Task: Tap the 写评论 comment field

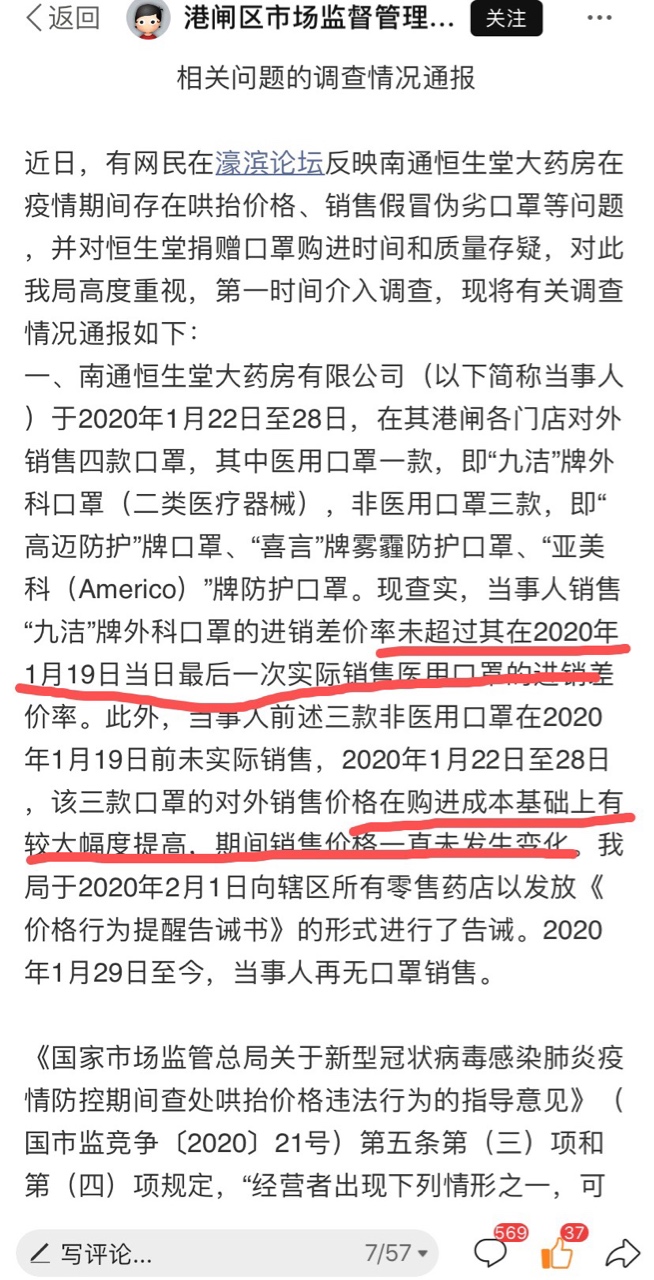Action: [150, 1252]
